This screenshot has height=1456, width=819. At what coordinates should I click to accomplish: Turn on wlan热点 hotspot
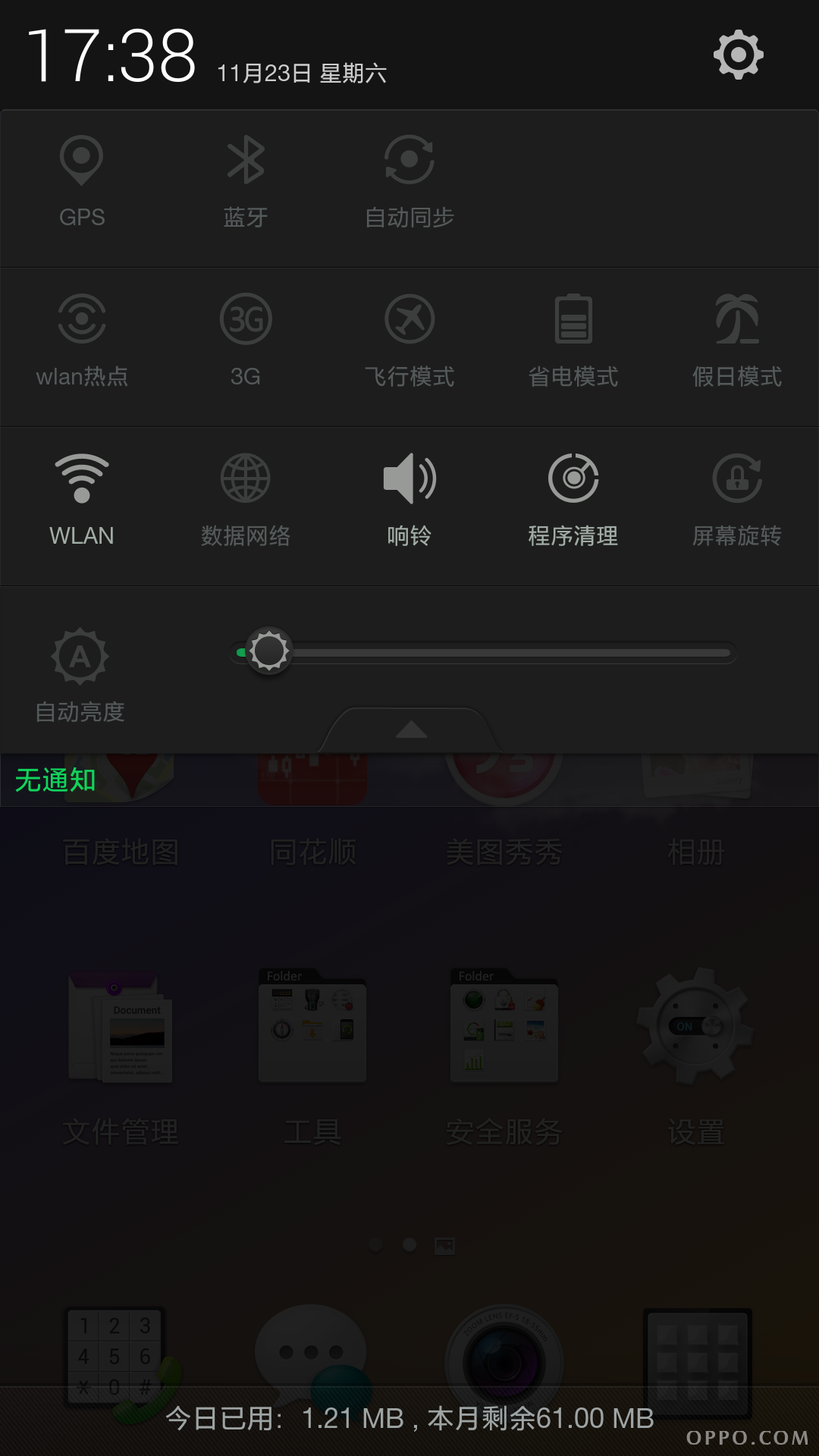[82, 341]
